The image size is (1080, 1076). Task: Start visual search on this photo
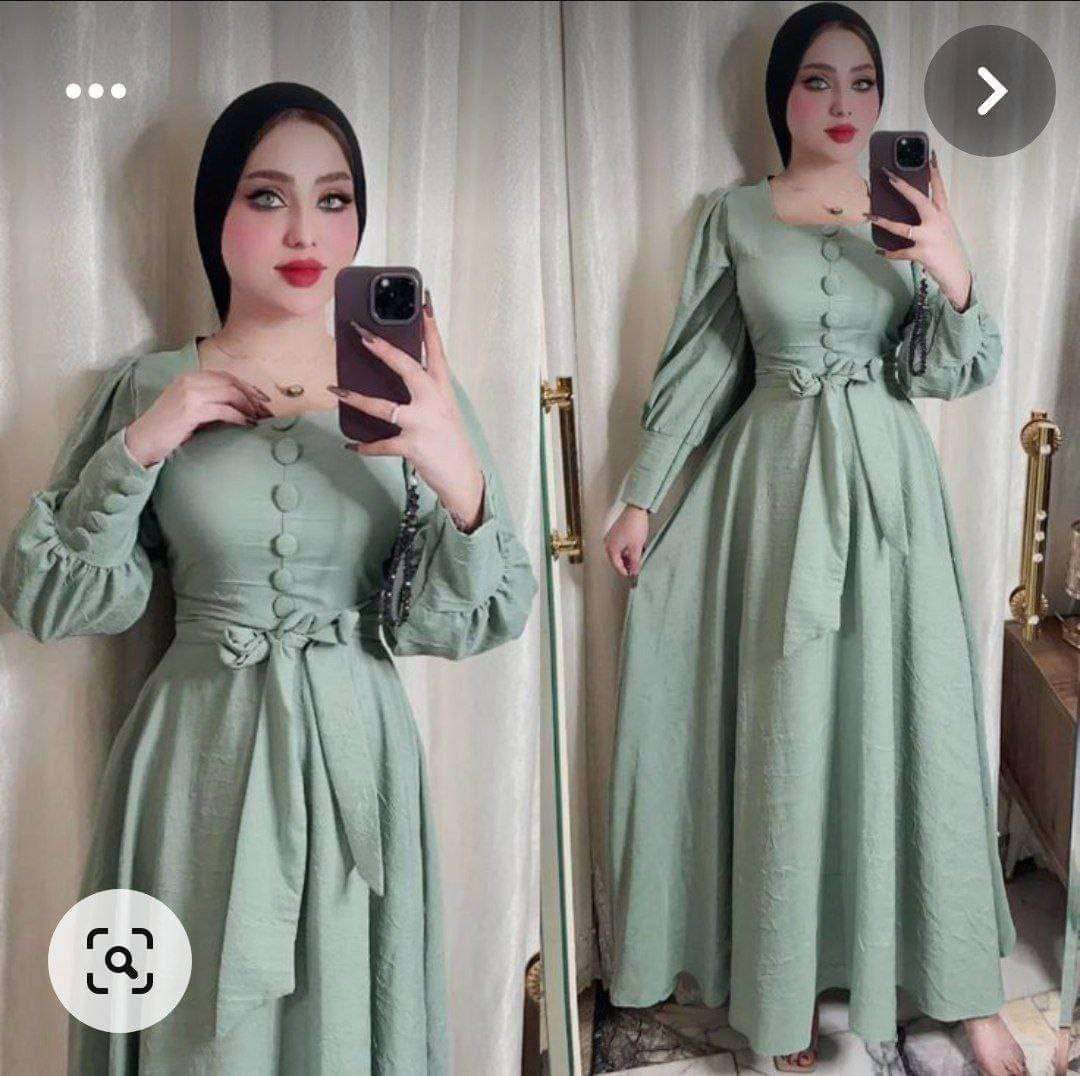tap(120, 960)
